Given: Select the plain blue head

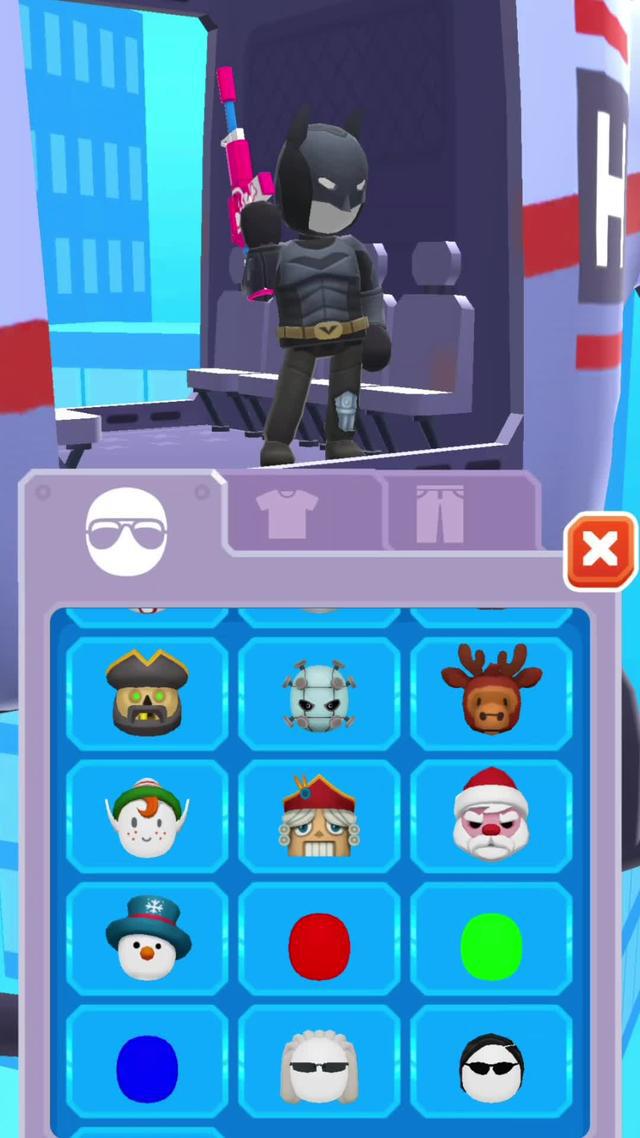Looking at the screenshot, I should tap(147, 1066).
